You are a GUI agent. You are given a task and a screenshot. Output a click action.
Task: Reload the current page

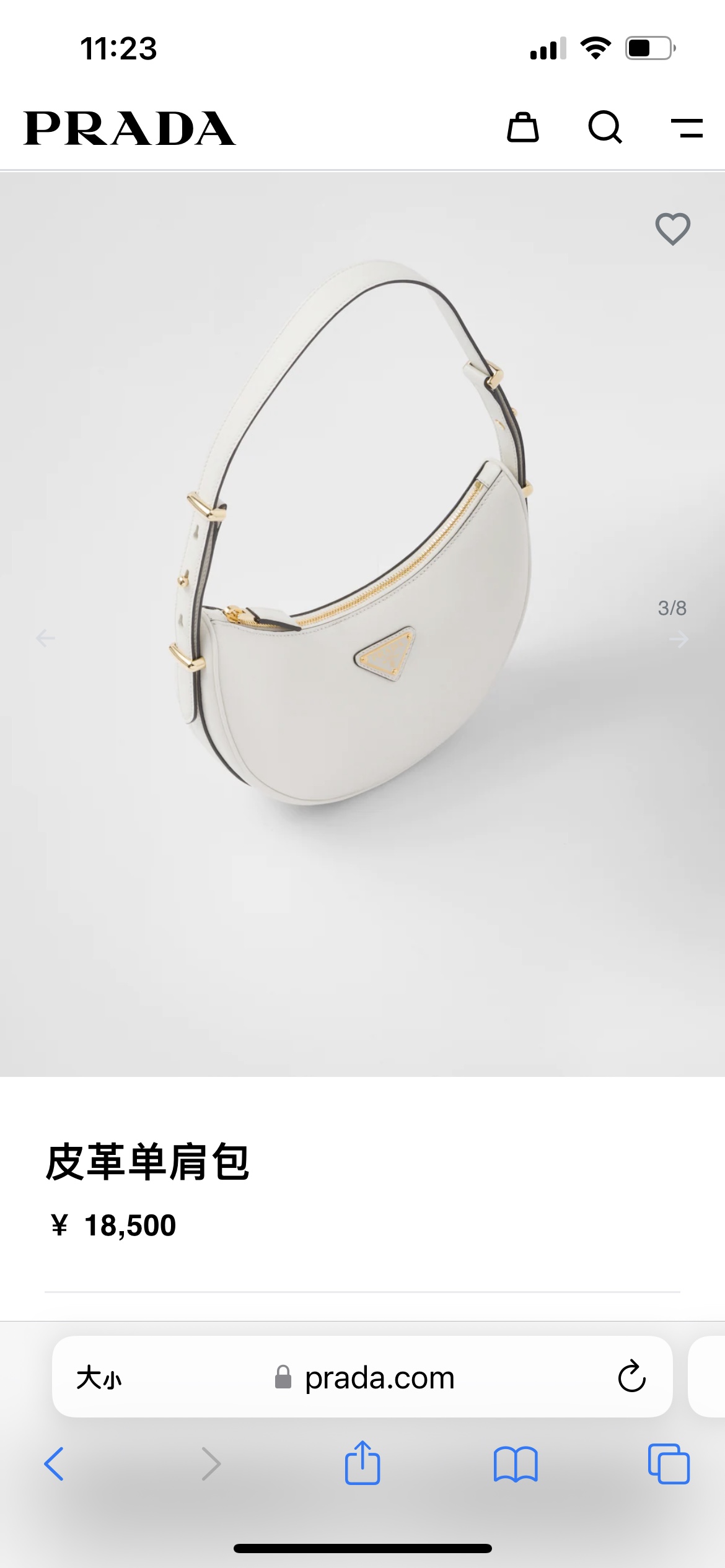tap(631, 1377)
